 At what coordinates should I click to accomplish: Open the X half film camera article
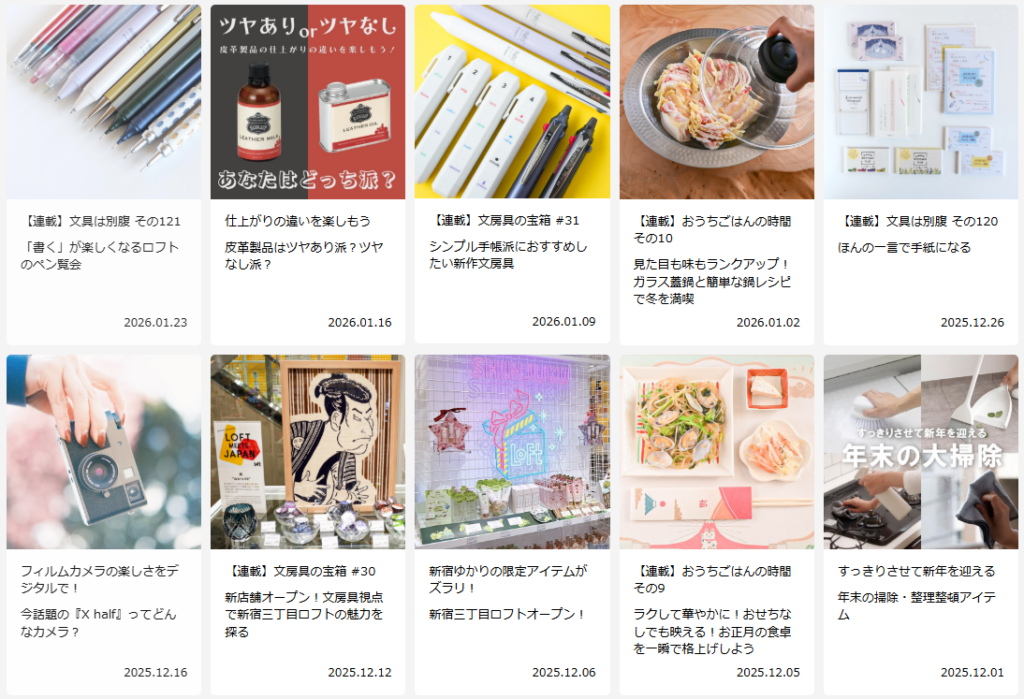[104, 452]
